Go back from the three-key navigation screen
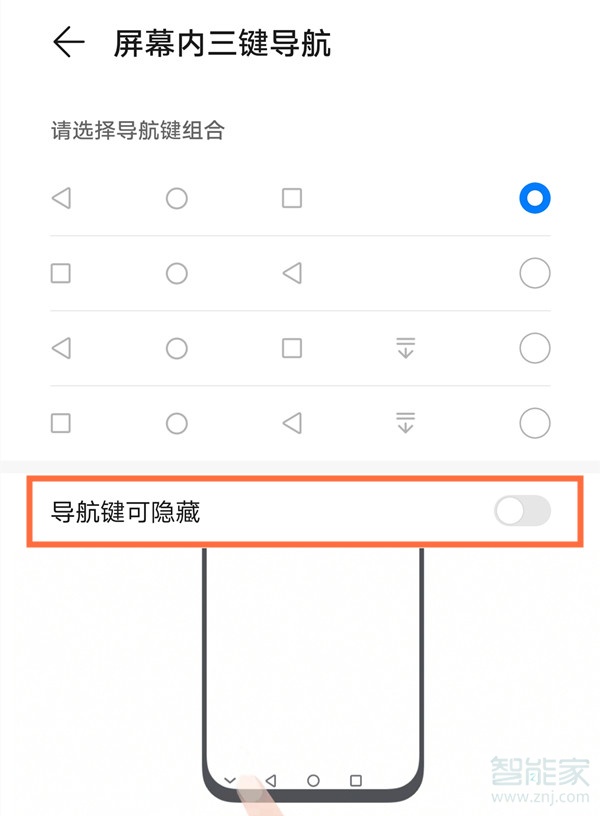This screenshot has width=600, height=816. (68, 43)
